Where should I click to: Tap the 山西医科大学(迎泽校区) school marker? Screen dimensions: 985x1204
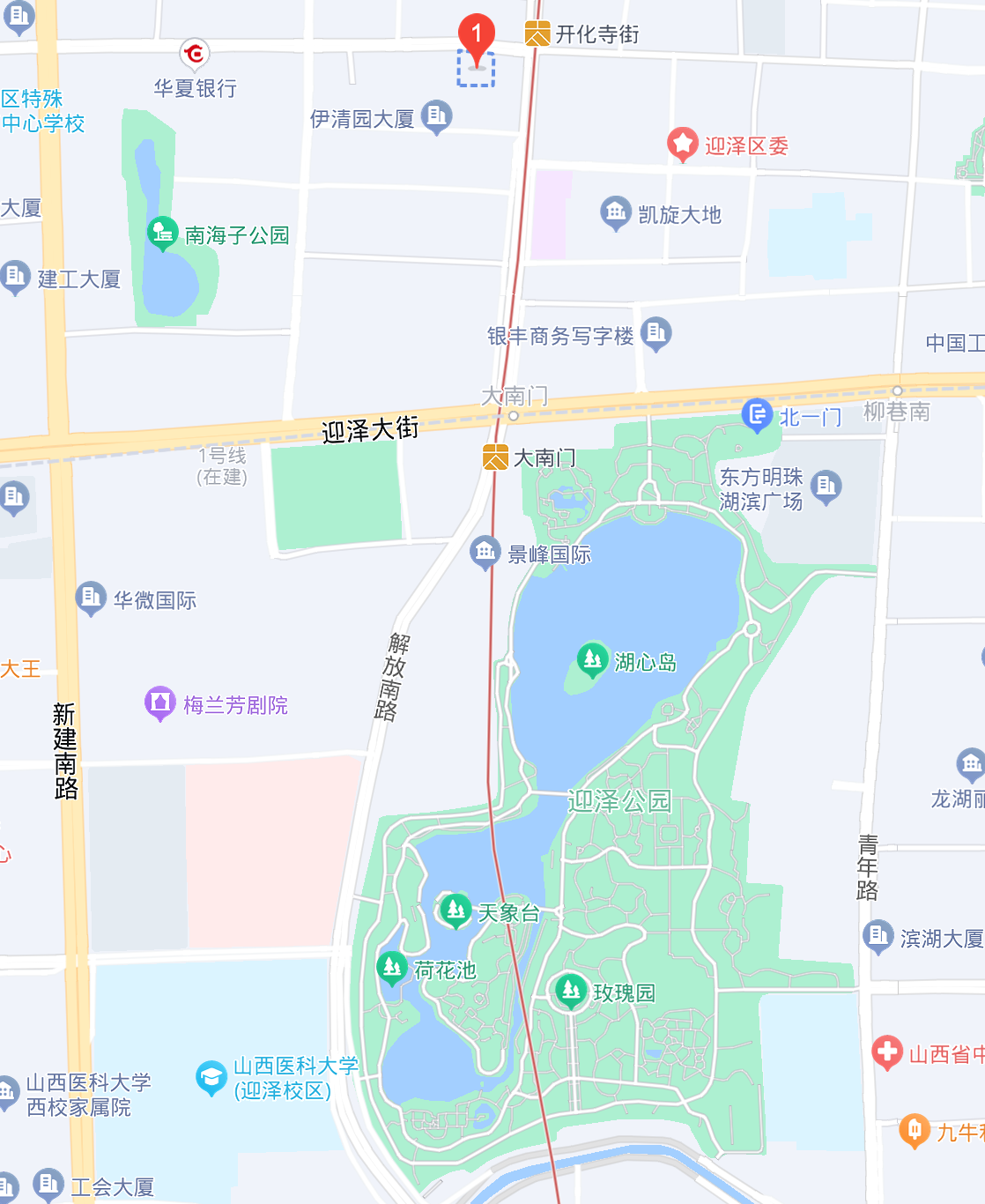pyautogui.click(x=211, y=1076)
